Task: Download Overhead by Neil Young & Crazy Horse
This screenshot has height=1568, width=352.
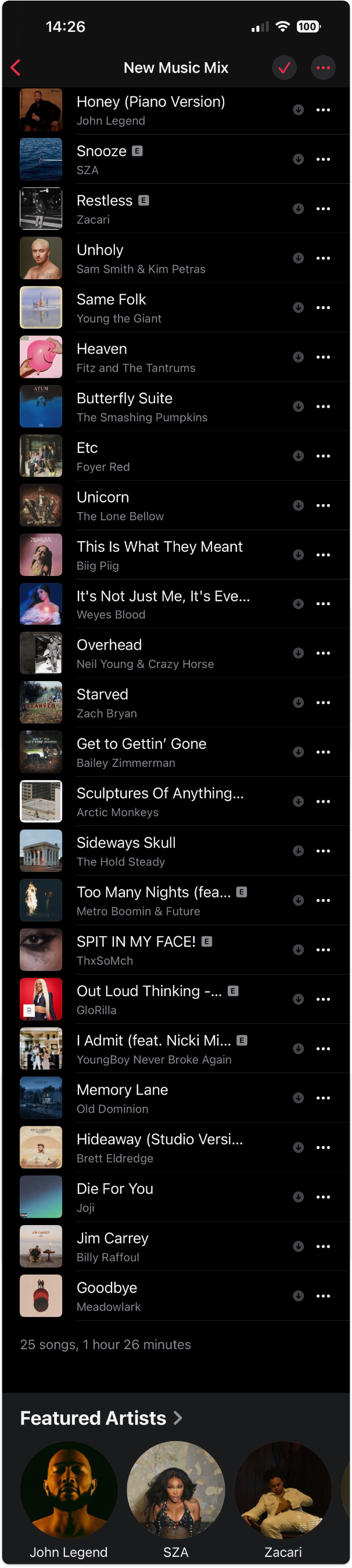Action: click(x=298, y=653)
